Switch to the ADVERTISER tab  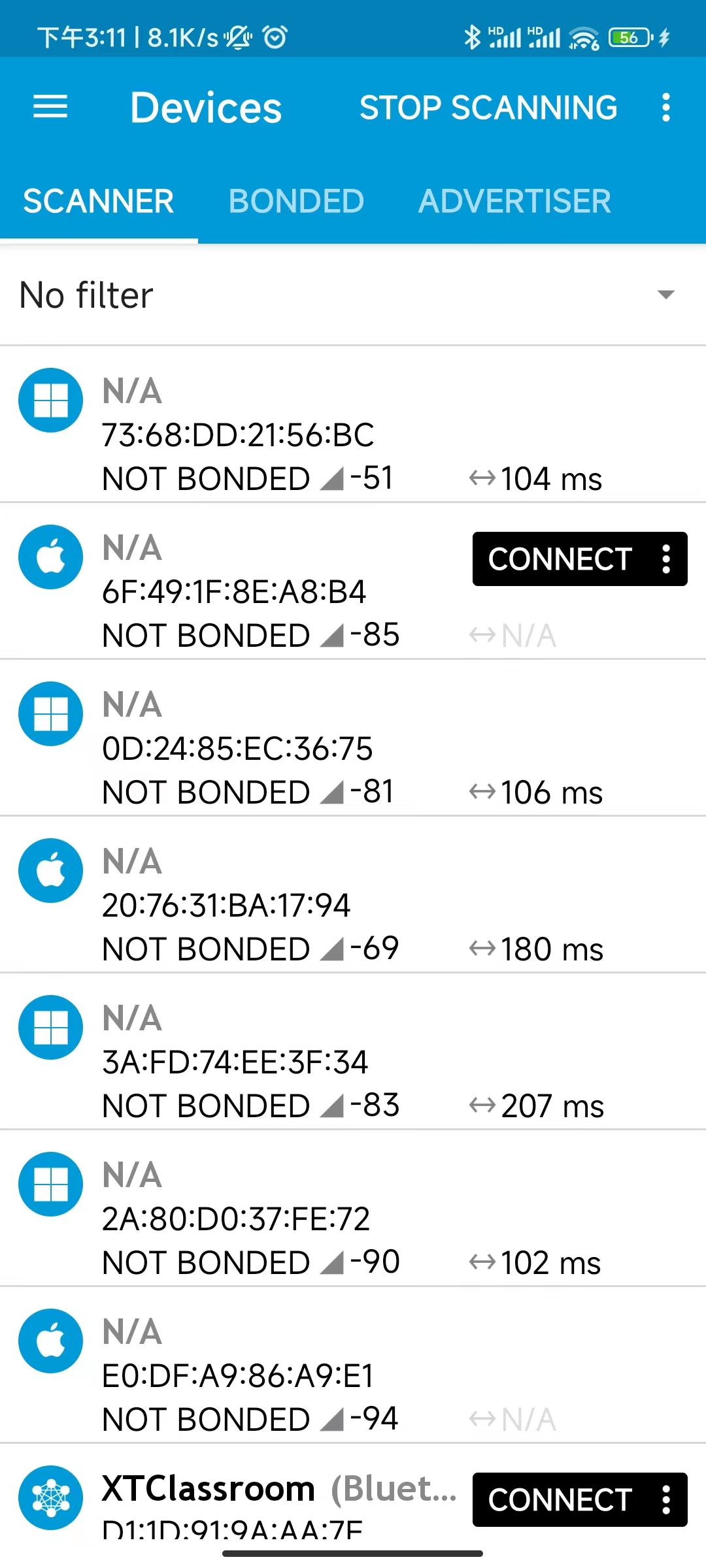point(514,201)
